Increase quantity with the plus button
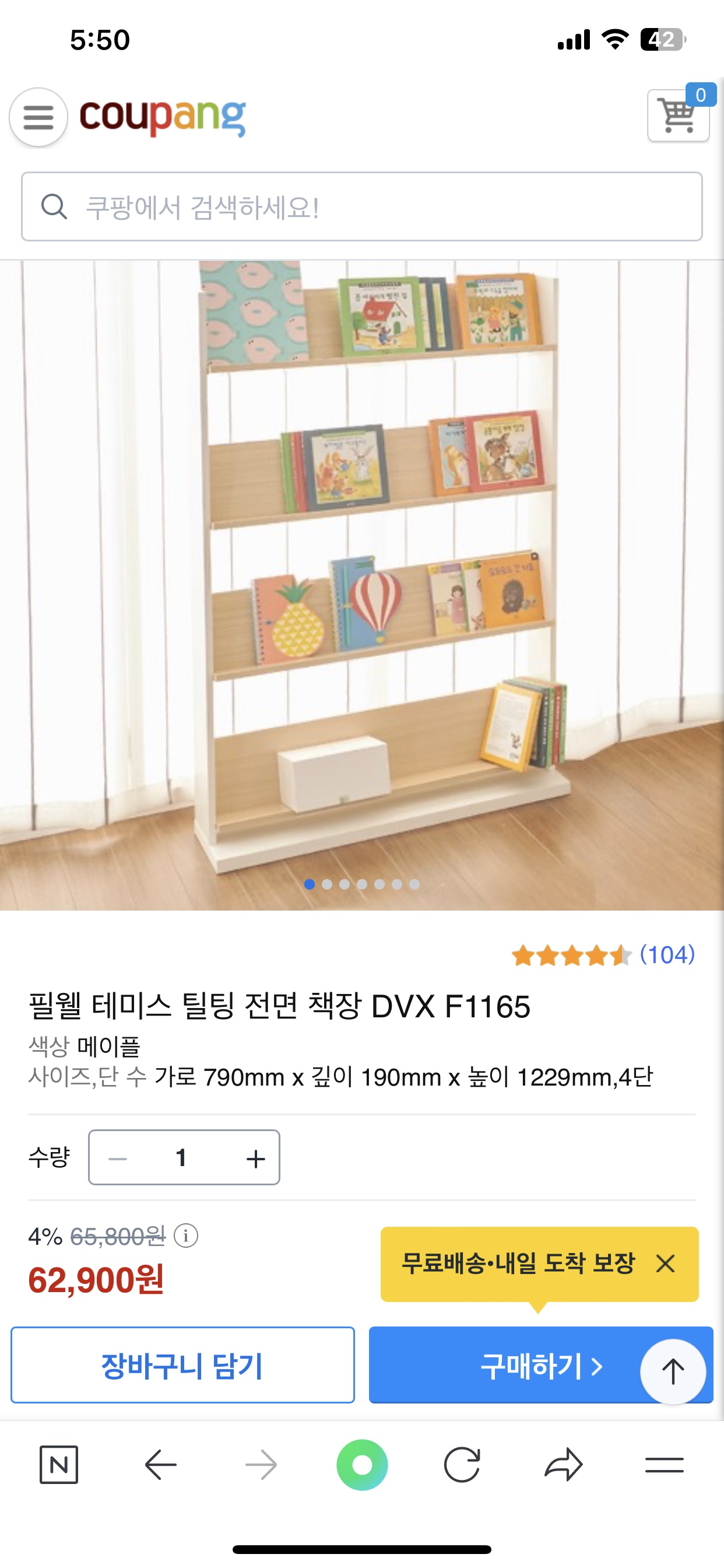Screen dimensions: 724x1568 (255, 1158)
